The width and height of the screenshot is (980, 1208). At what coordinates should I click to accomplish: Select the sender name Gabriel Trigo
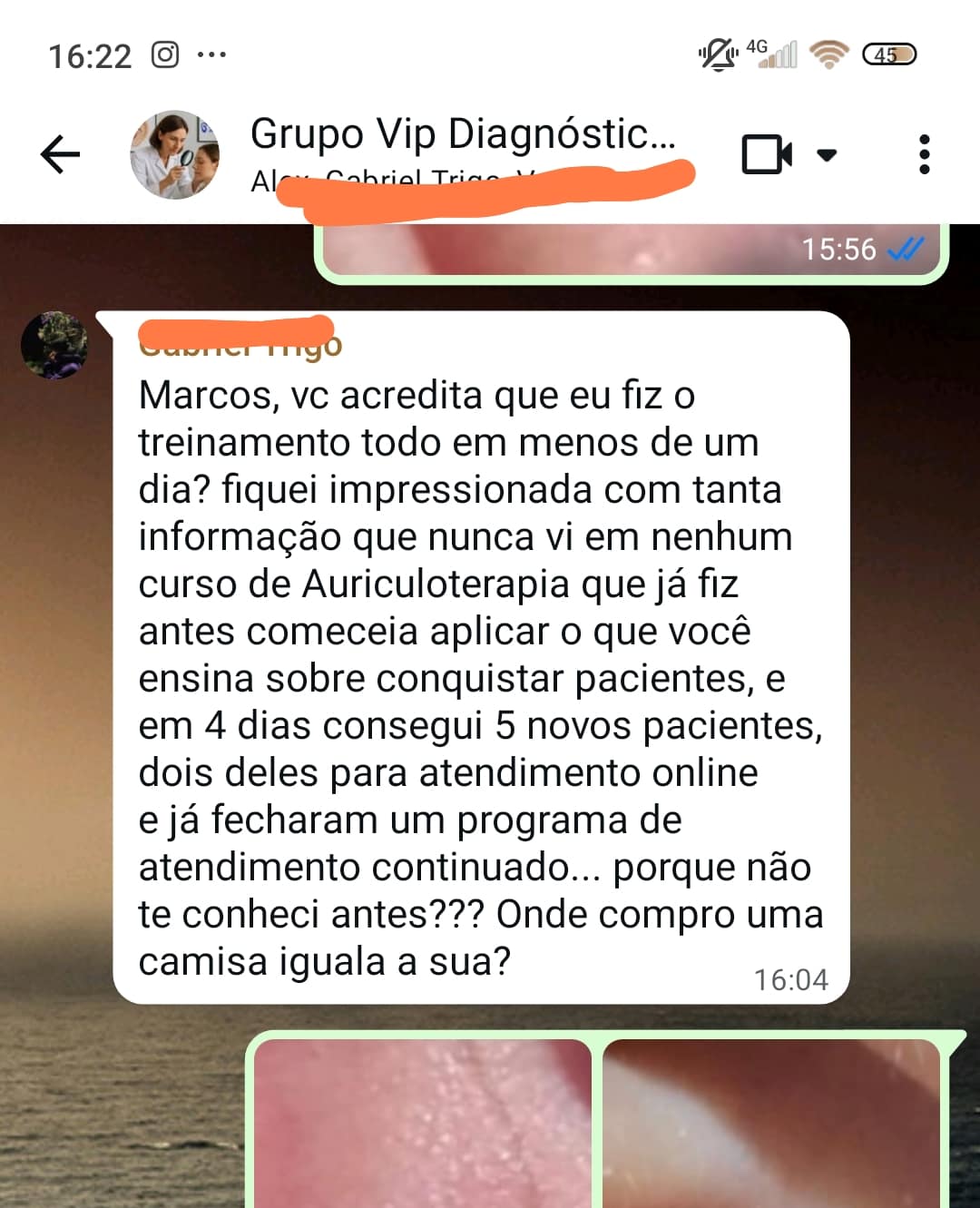[240, 345]
